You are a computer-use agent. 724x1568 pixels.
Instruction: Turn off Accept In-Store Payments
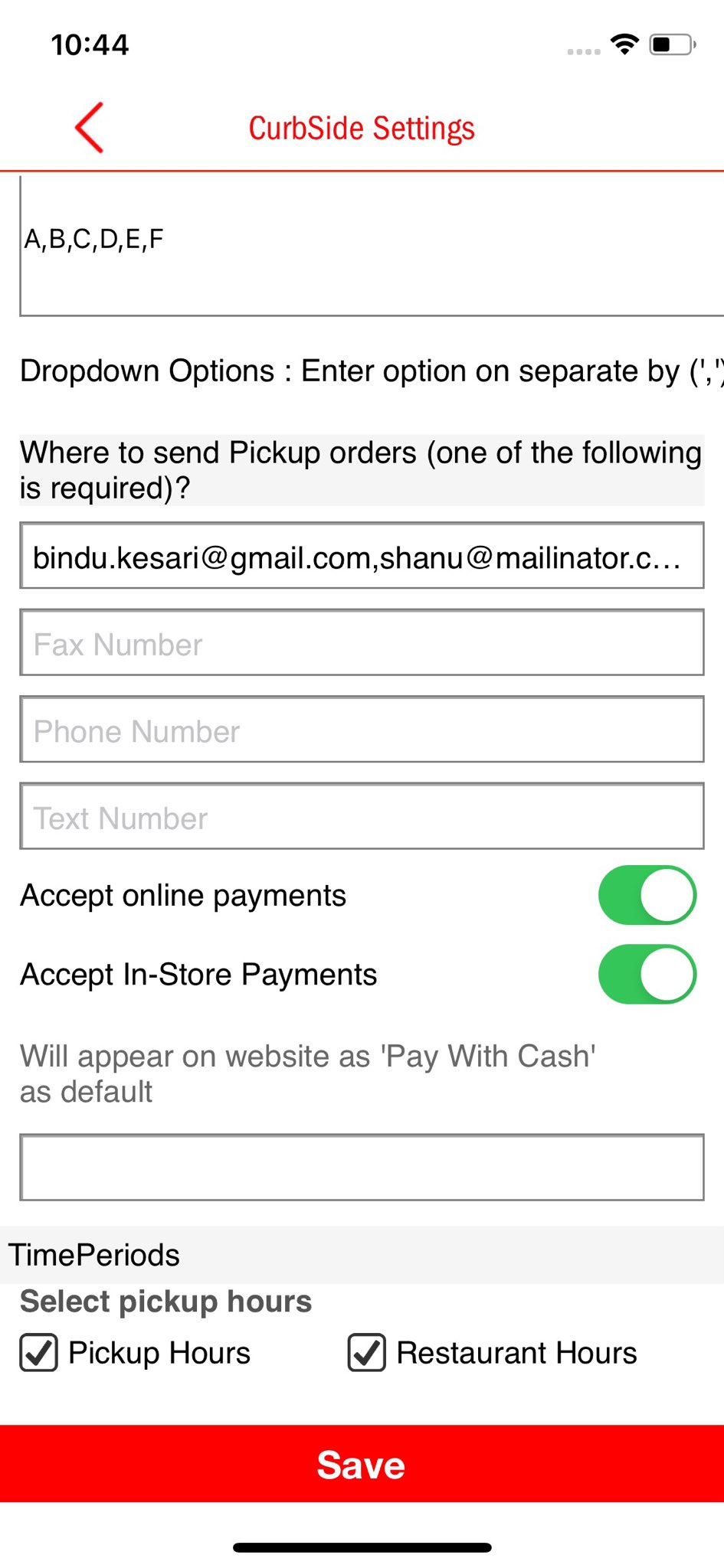647,974
